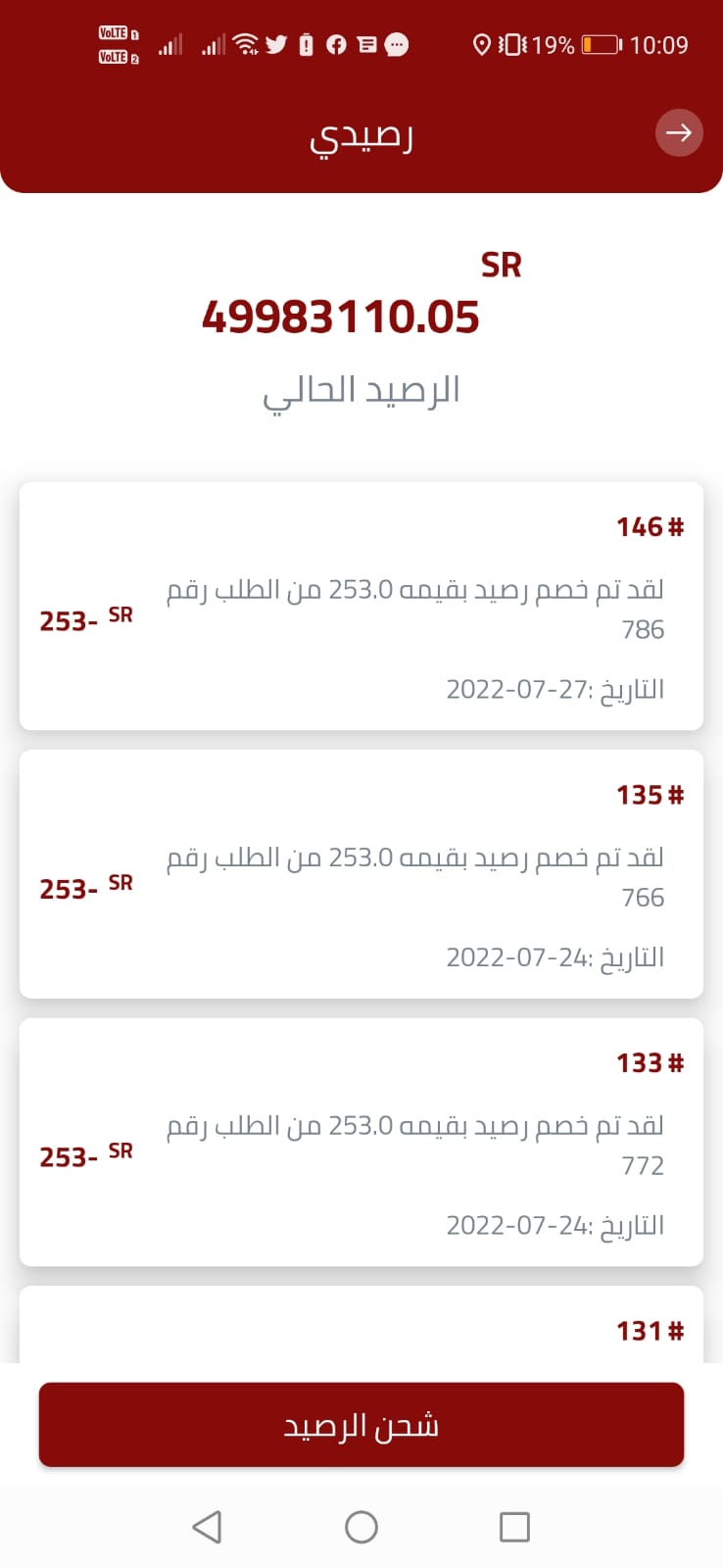
Task: Open the location pin icon in status bar
Action: point(481,45)
